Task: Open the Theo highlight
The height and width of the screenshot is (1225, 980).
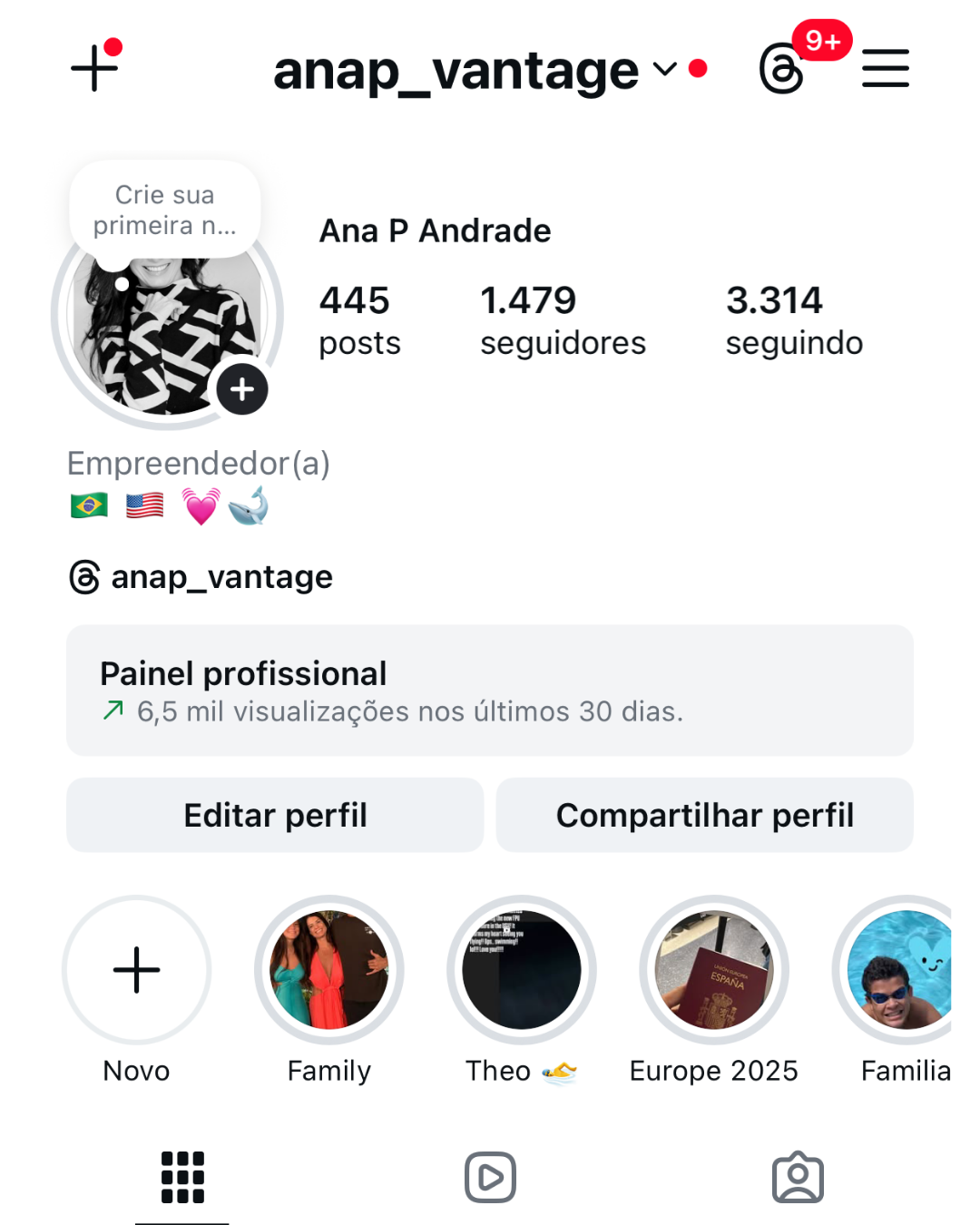Action: [x=522, y=970]
